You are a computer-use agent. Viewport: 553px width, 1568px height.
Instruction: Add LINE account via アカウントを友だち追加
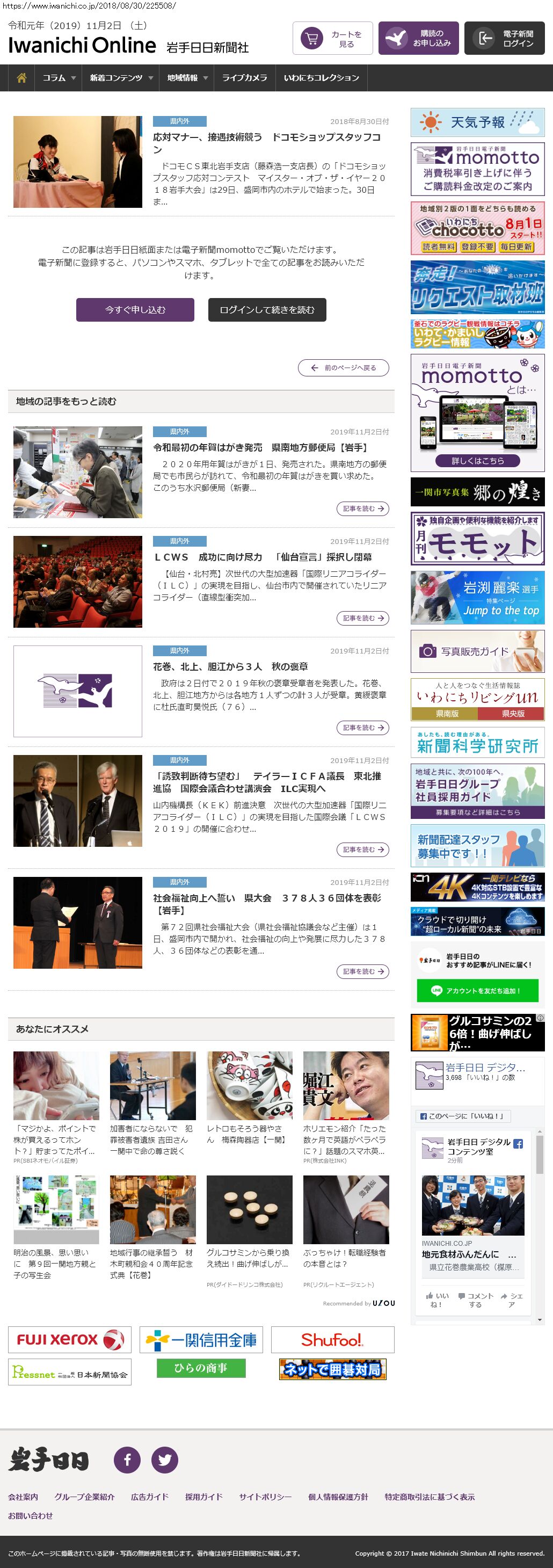477,990
